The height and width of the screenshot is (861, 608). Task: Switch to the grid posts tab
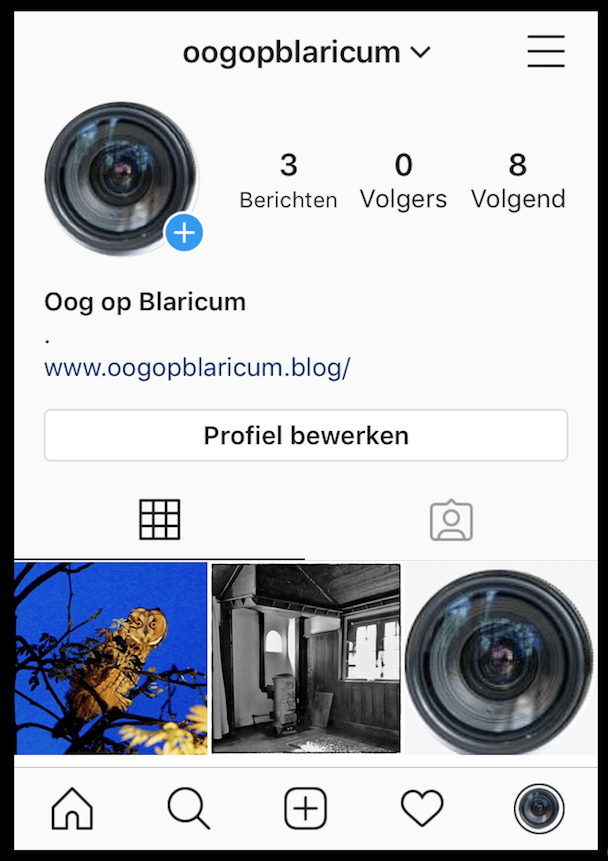click(160, 520)
